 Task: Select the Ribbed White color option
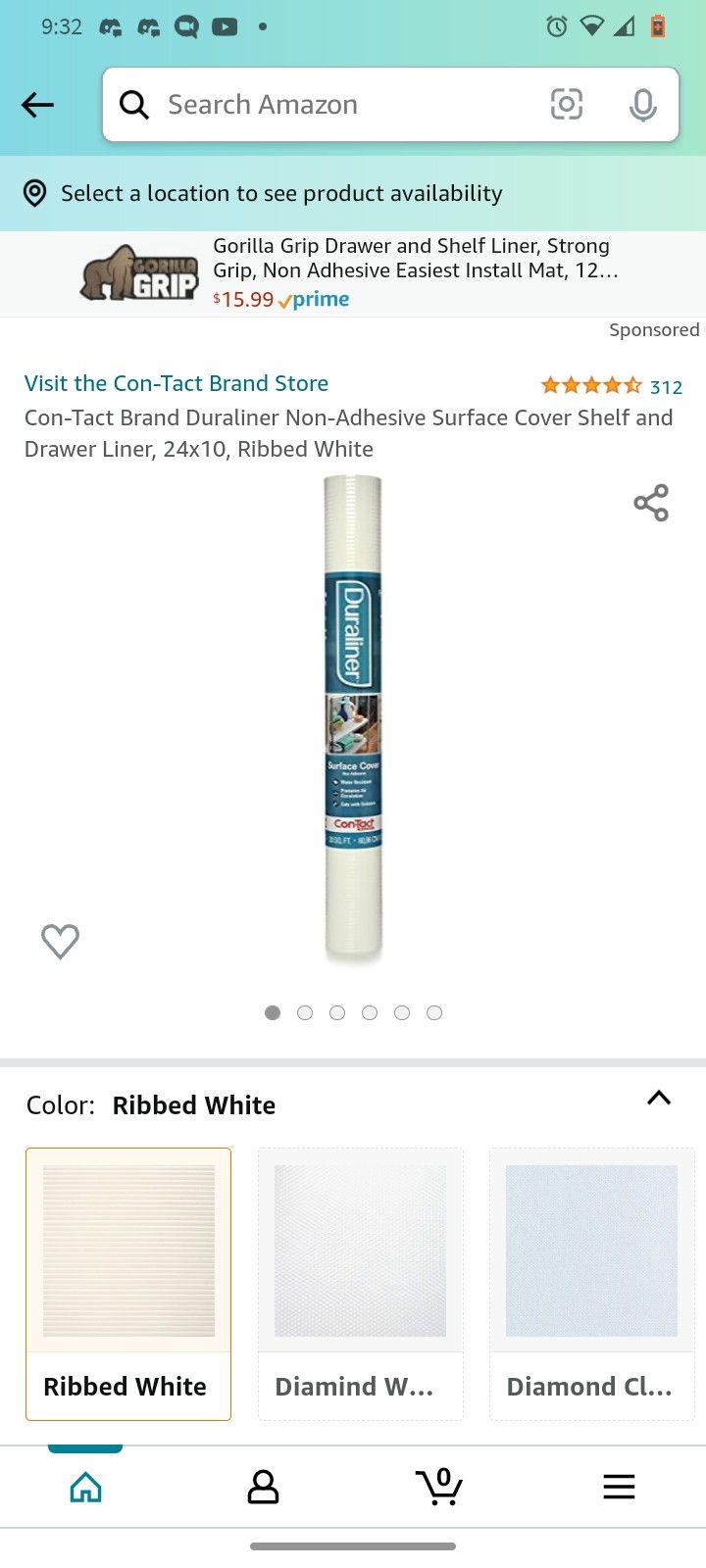point(128,1284)
